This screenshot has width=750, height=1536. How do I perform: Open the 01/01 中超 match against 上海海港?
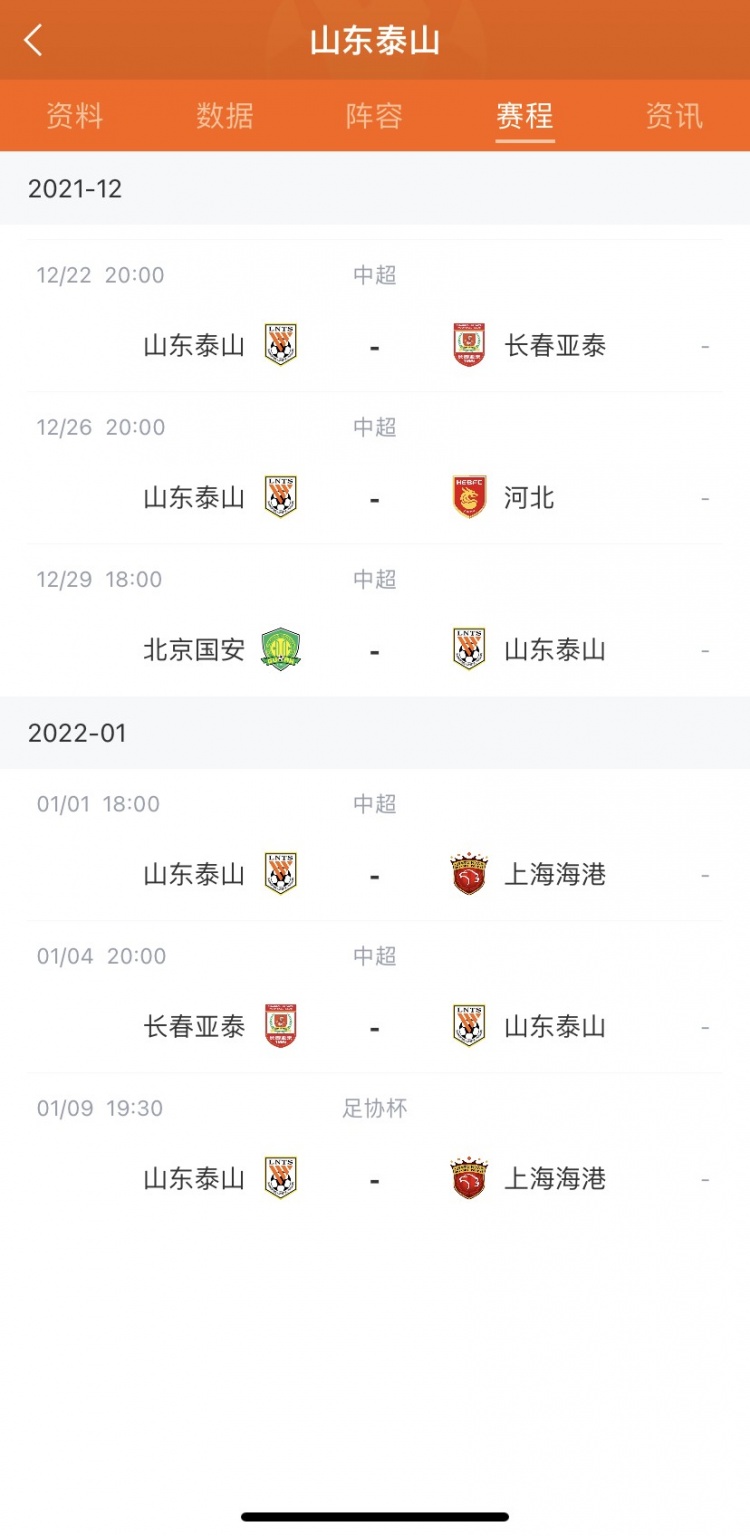(375, 845)
